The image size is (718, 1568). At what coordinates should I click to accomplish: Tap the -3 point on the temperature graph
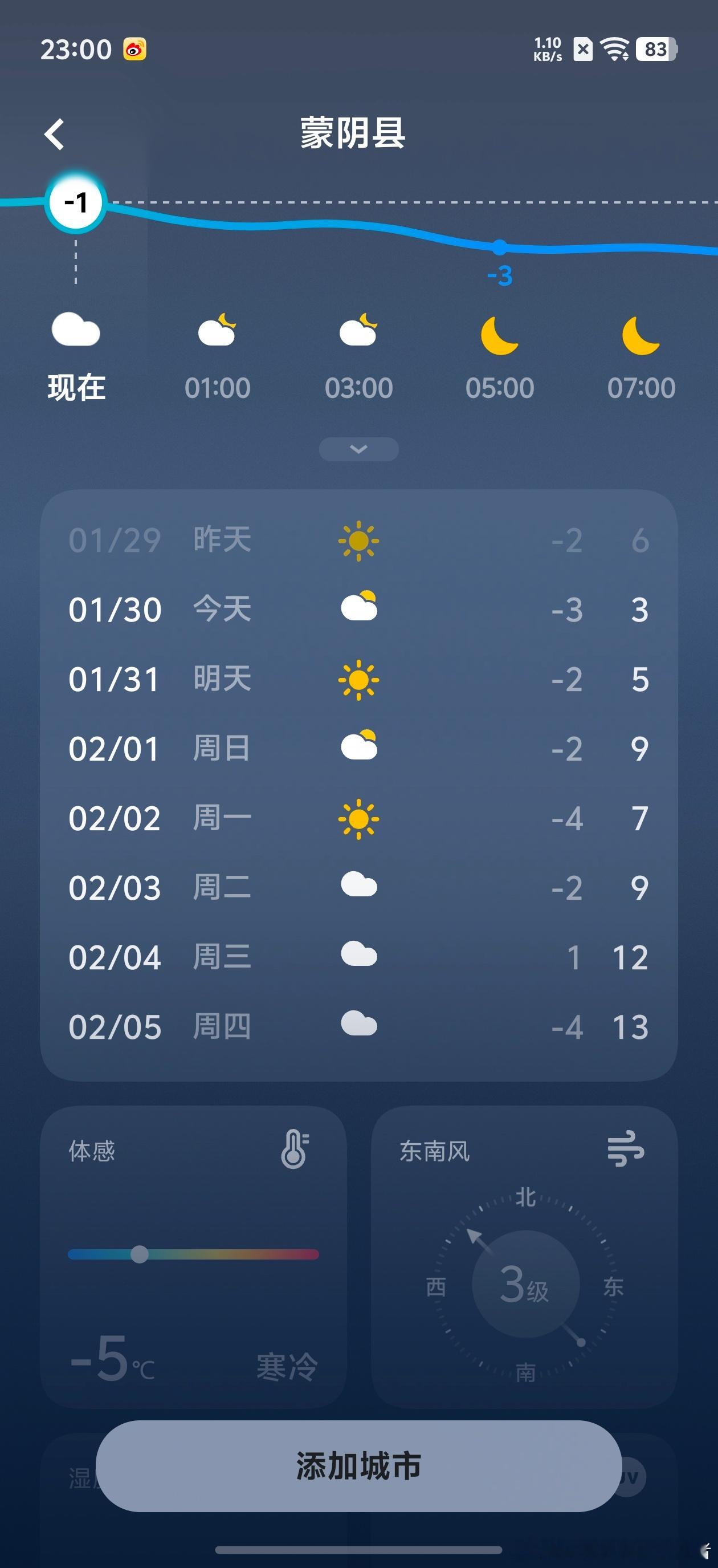[x=500, y=247]
